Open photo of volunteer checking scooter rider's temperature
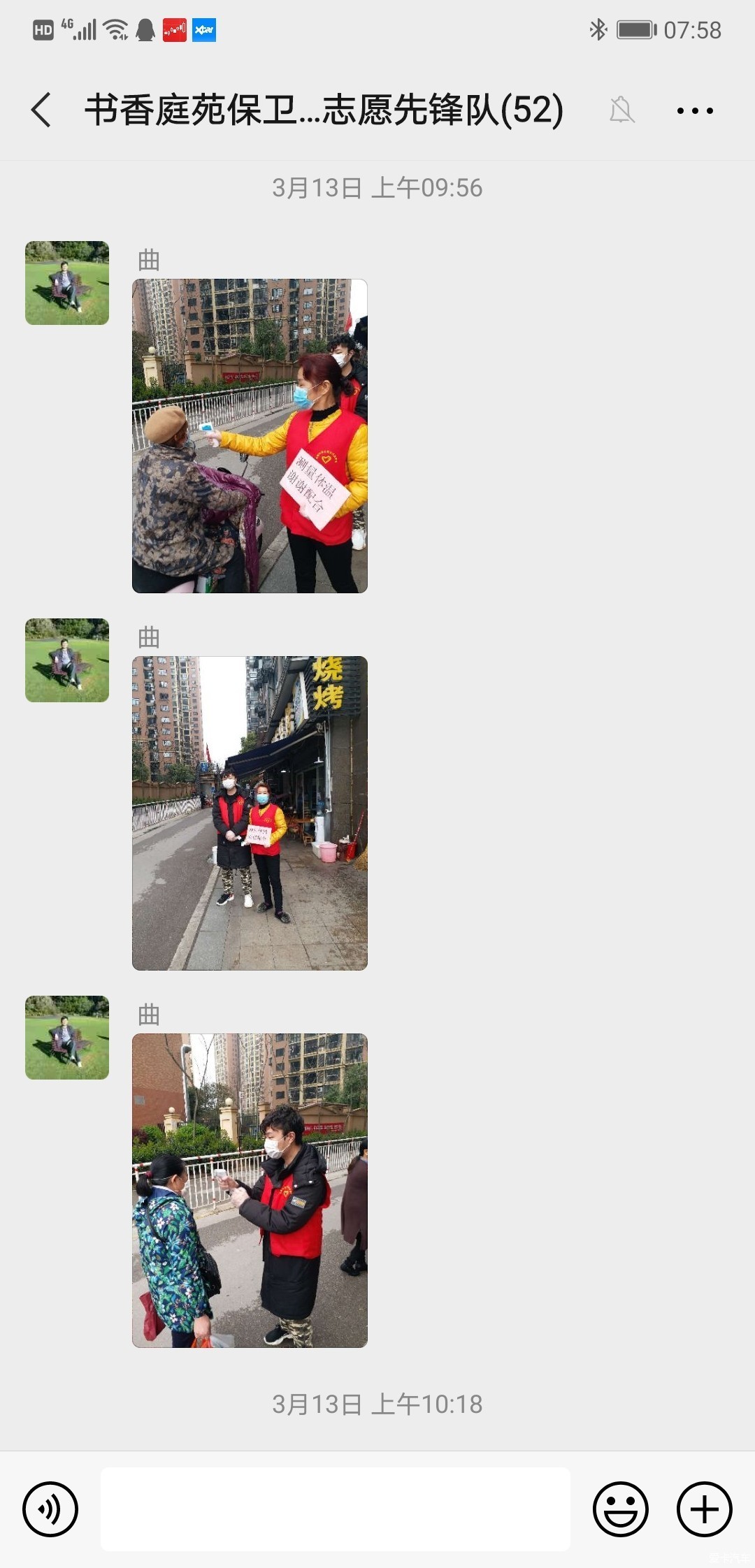This screenshot has width=755, height=1568. pyautogui.click(x=250, y=436)
